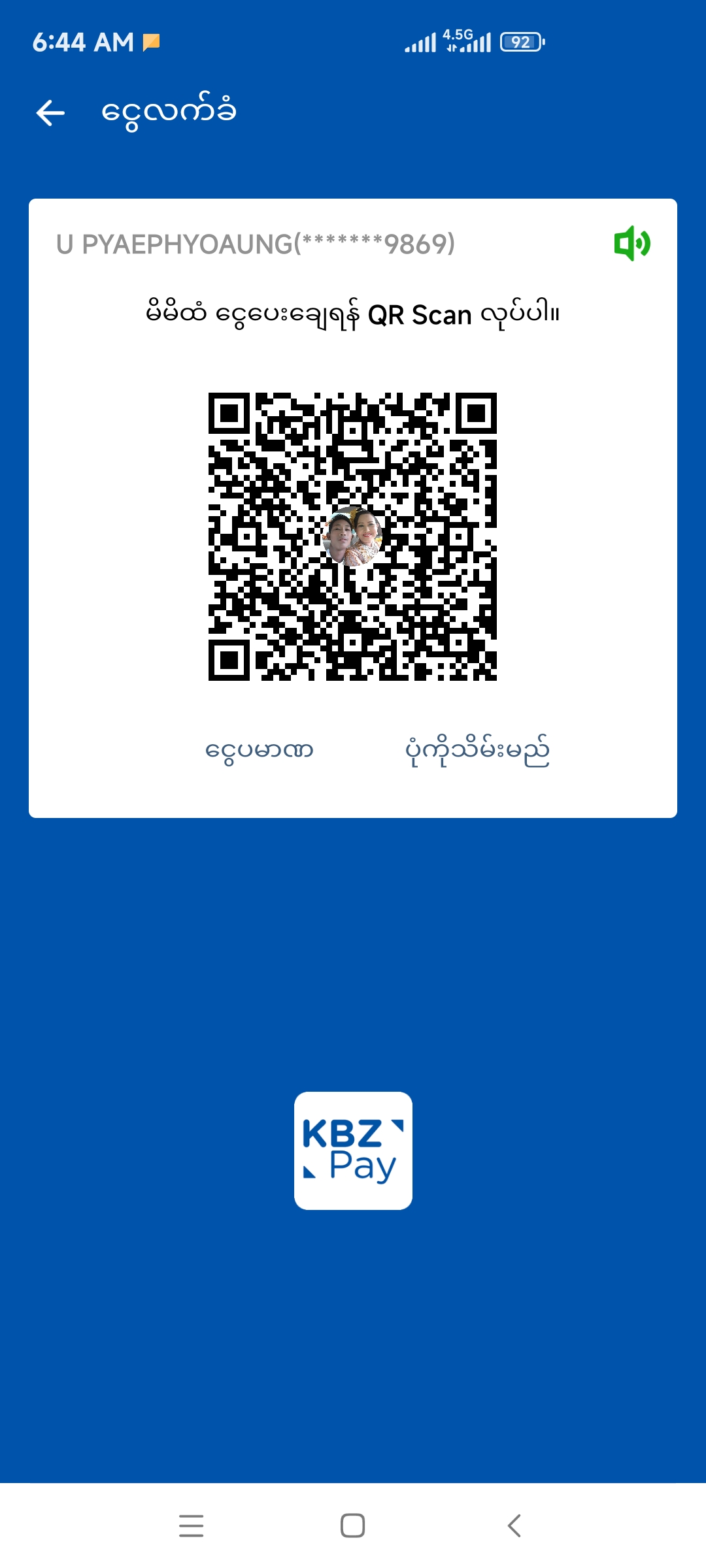
Task: Toggle the green speaker sound icon
Action: tap(631, 244)
